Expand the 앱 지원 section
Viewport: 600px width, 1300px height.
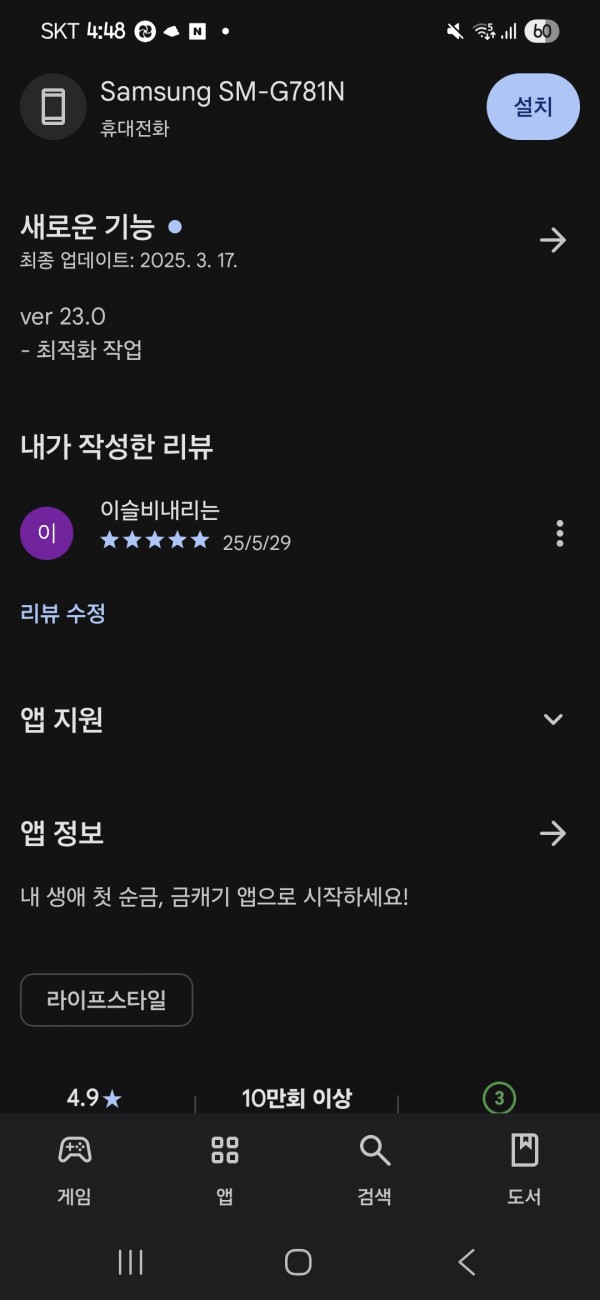[x=553, y=719]
